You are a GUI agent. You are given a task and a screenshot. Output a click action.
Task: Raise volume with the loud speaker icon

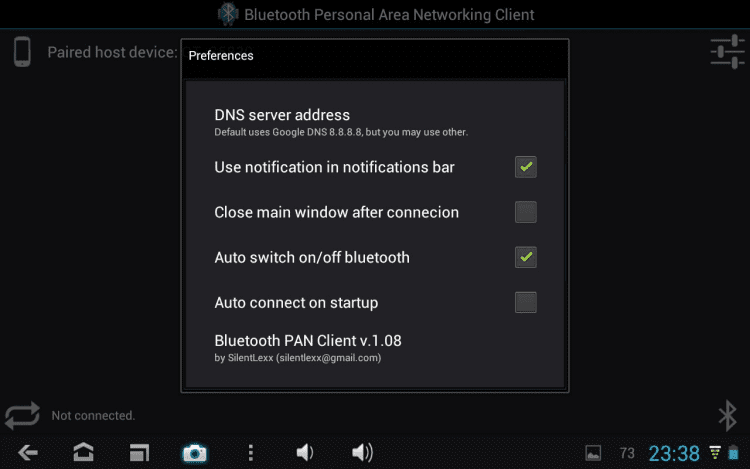click(362, 453)
